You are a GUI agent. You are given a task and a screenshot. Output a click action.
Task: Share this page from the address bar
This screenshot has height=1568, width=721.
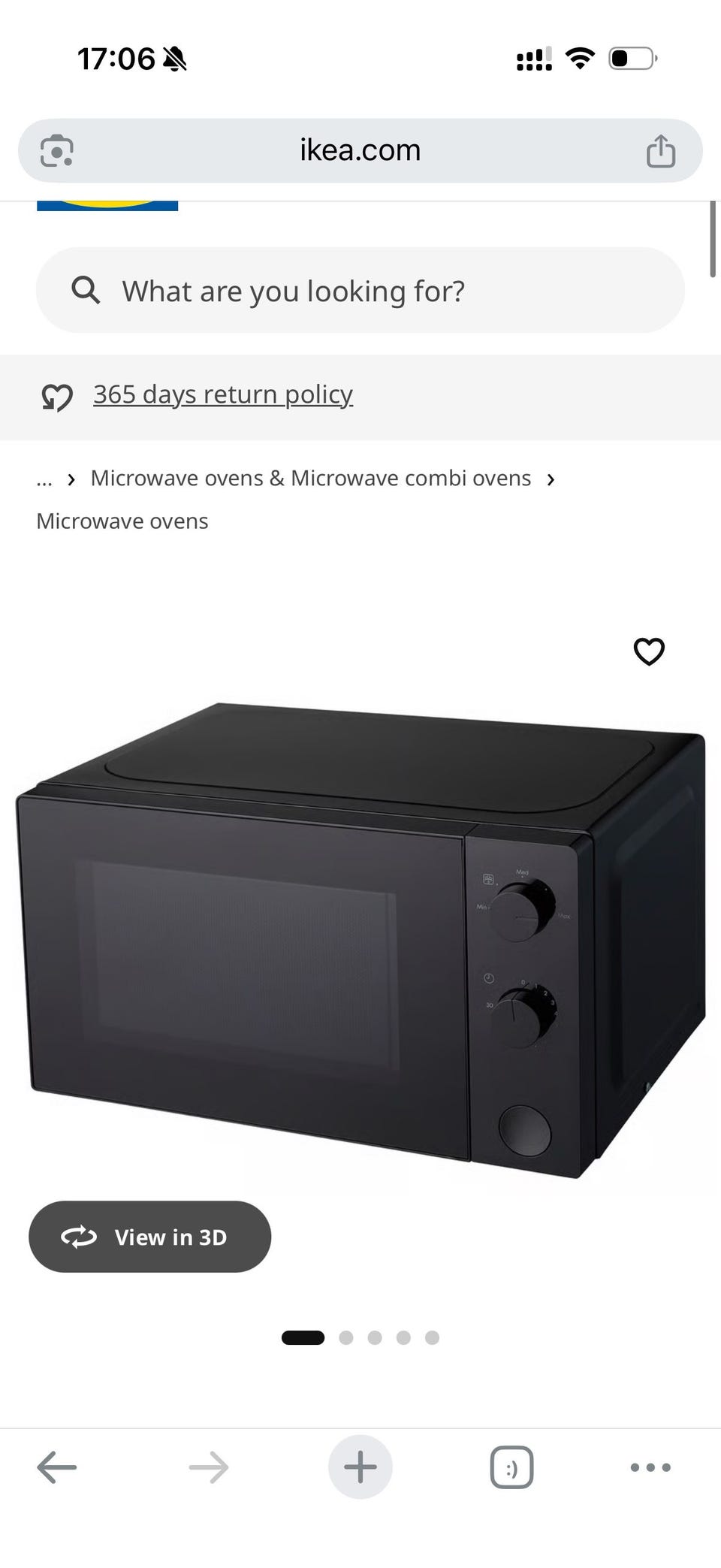[x=661, y=150]
